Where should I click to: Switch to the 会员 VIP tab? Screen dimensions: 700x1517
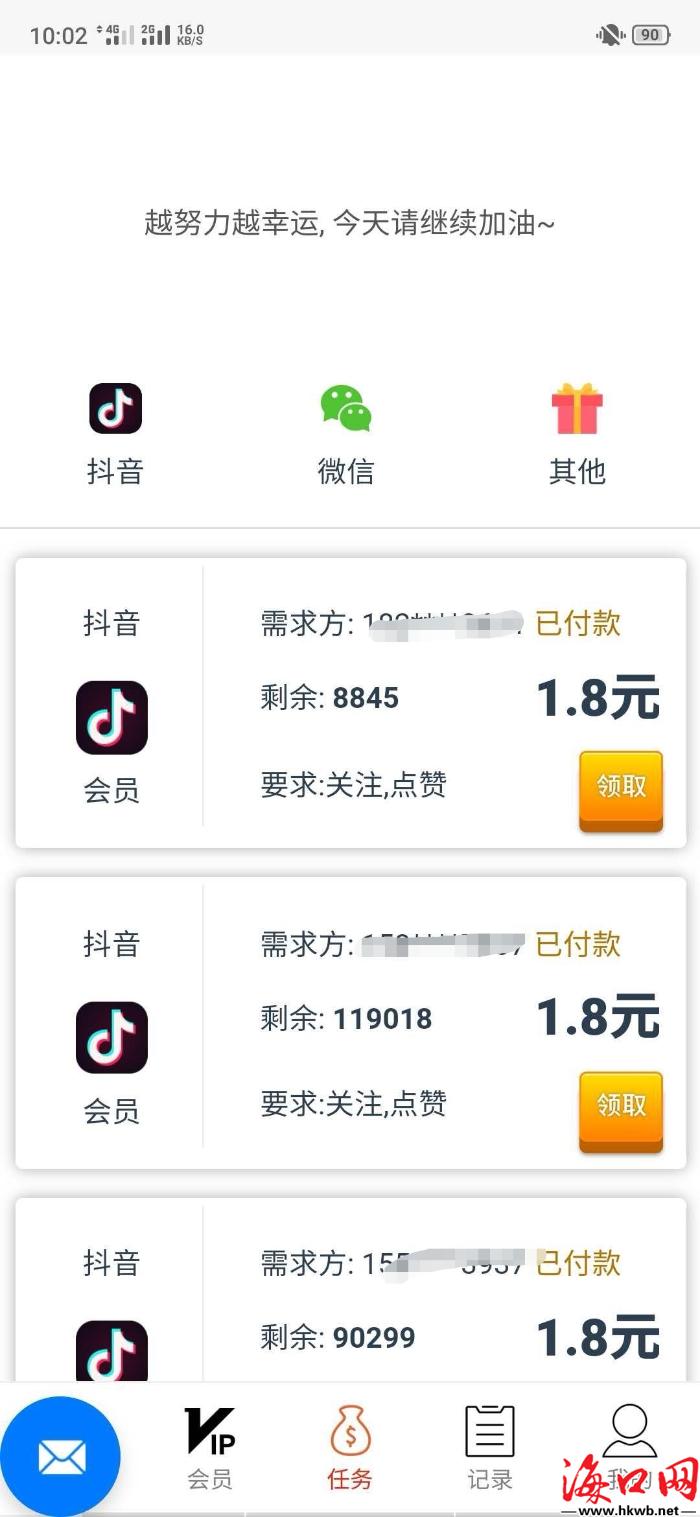[210, 1447]
